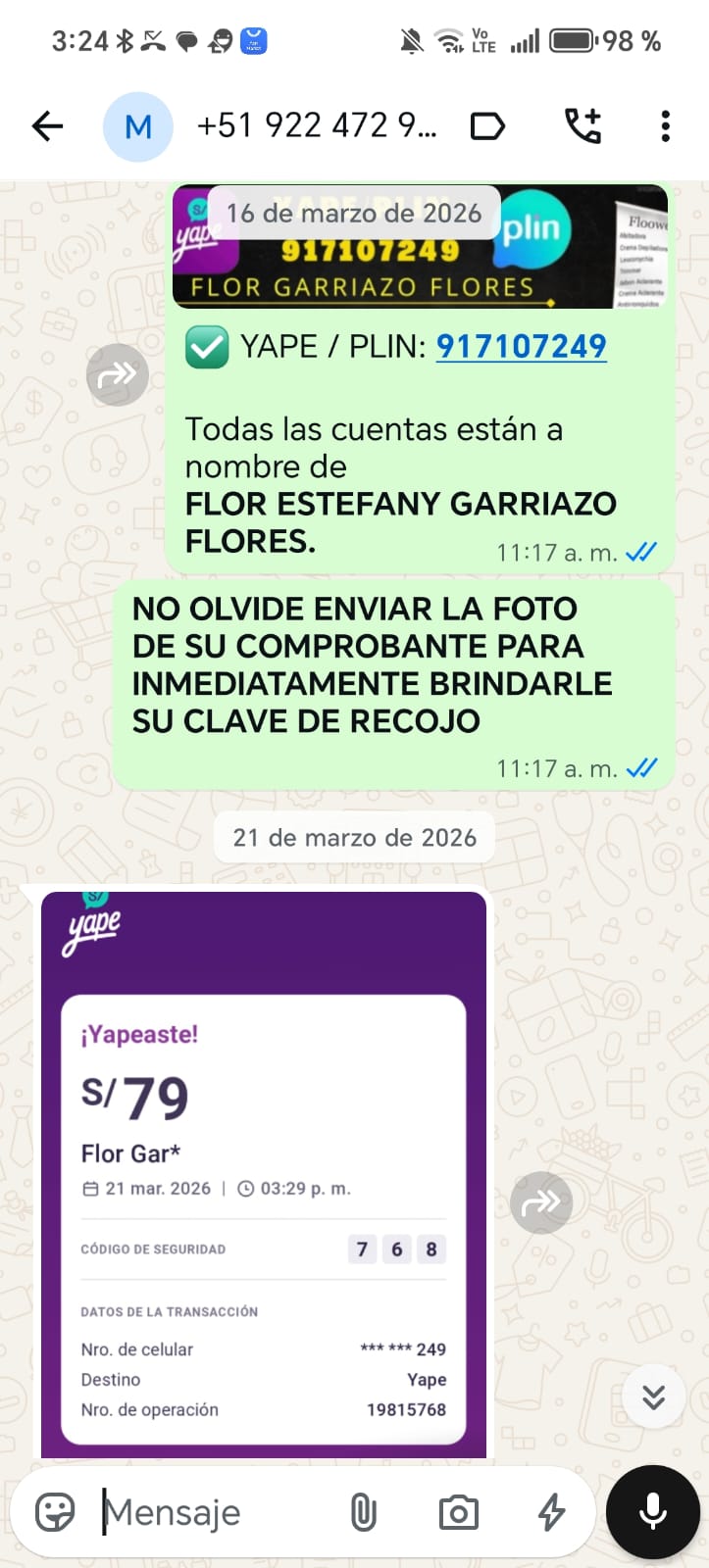Image resolution: width=709 pixels, height=1568 pixels.
Task: Open the overflow menu
Action: tap(665, 126)
